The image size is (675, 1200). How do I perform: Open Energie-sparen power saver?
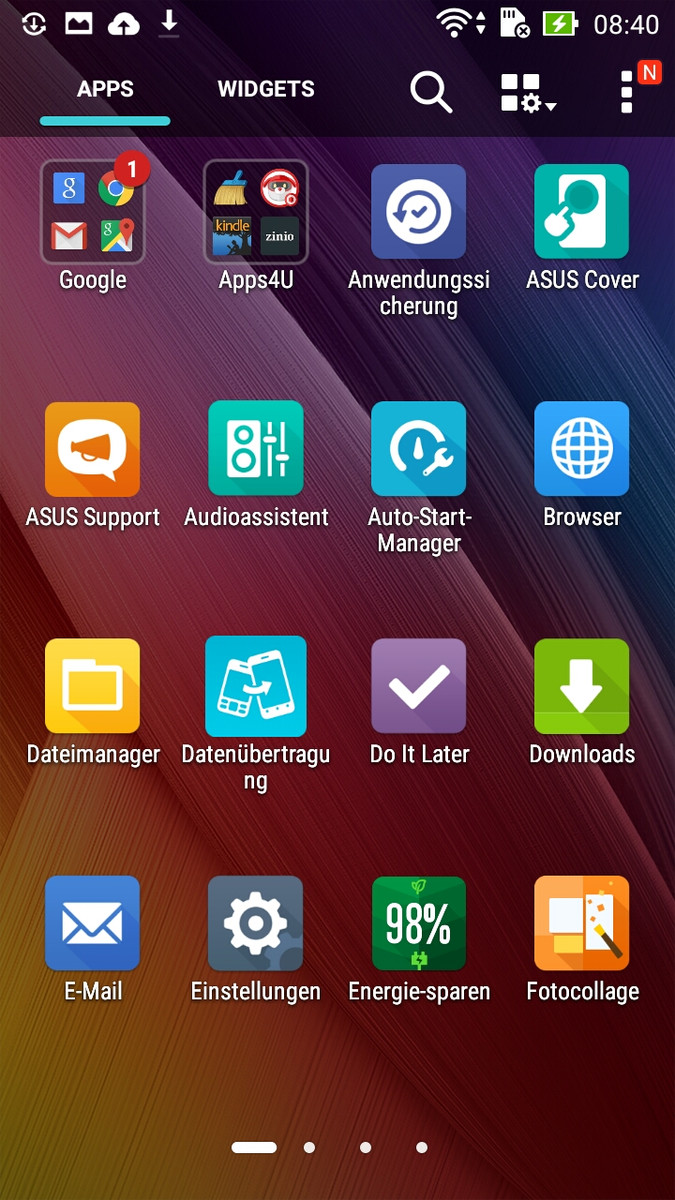click(x=419, y=924)
